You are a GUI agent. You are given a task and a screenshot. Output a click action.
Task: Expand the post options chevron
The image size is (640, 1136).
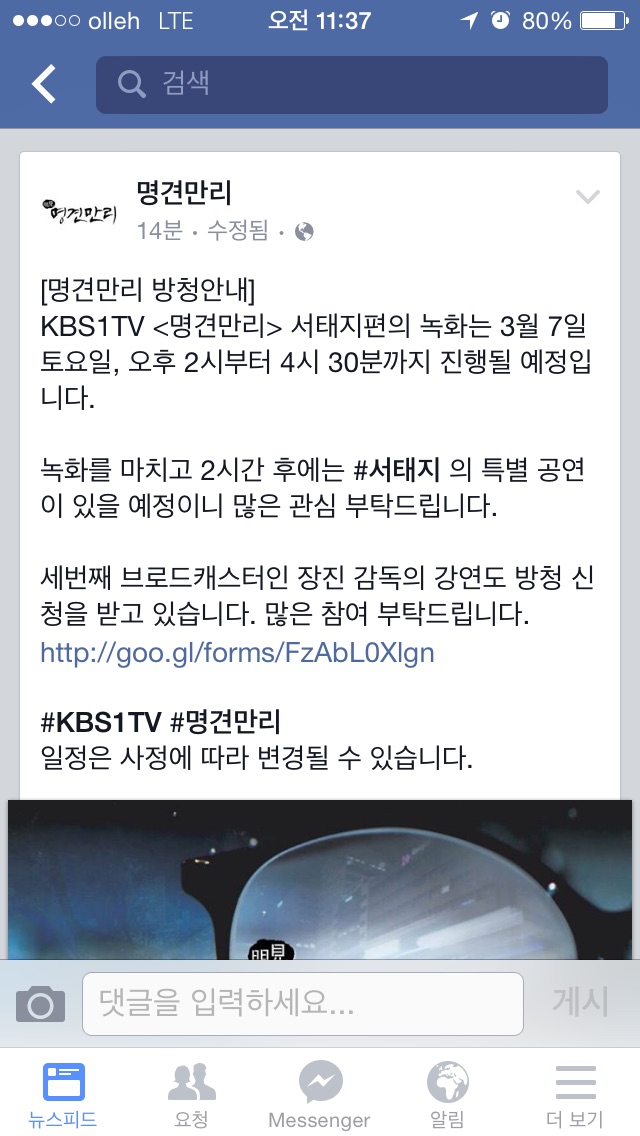(x=588, y=197)
